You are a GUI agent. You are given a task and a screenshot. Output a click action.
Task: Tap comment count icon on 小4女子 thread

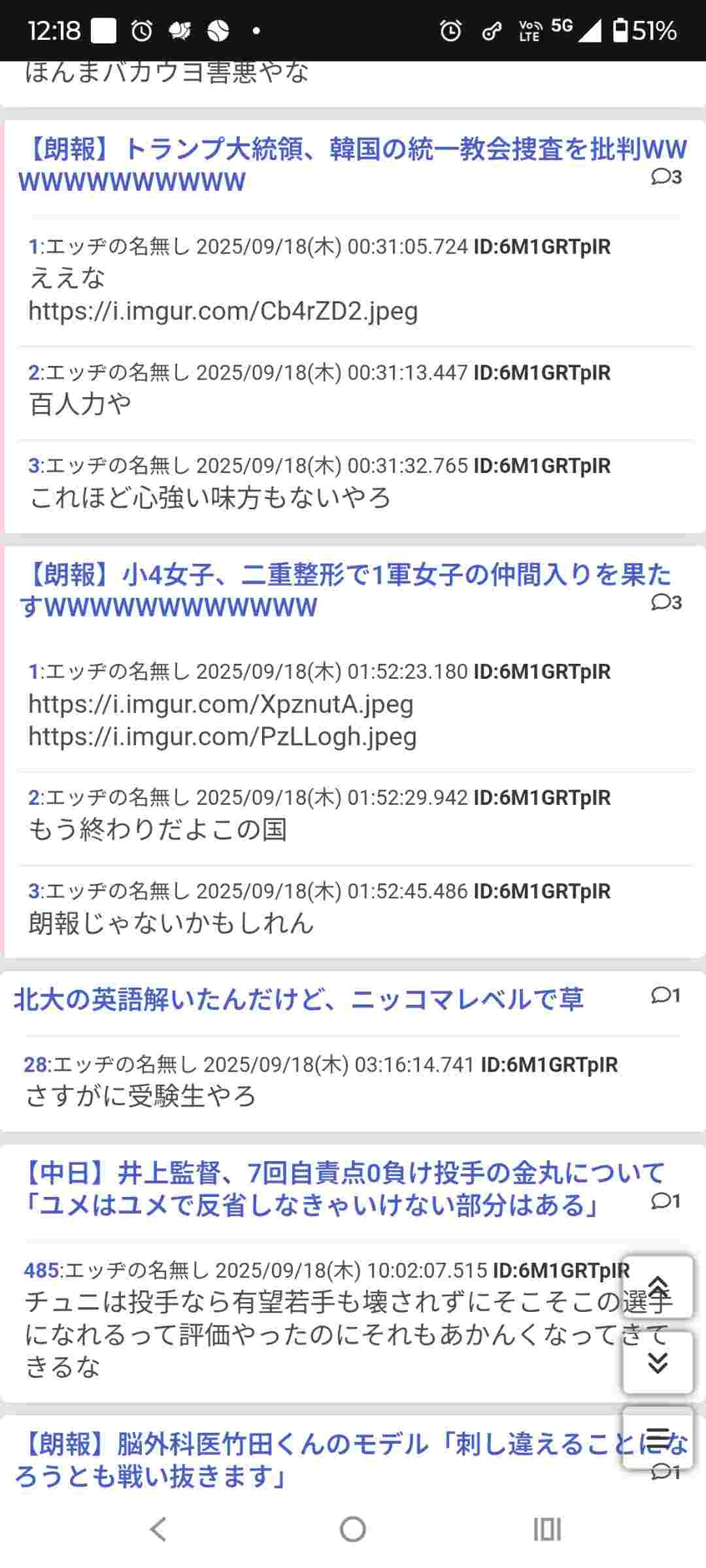pyautogui.click(x=666, y=602)
